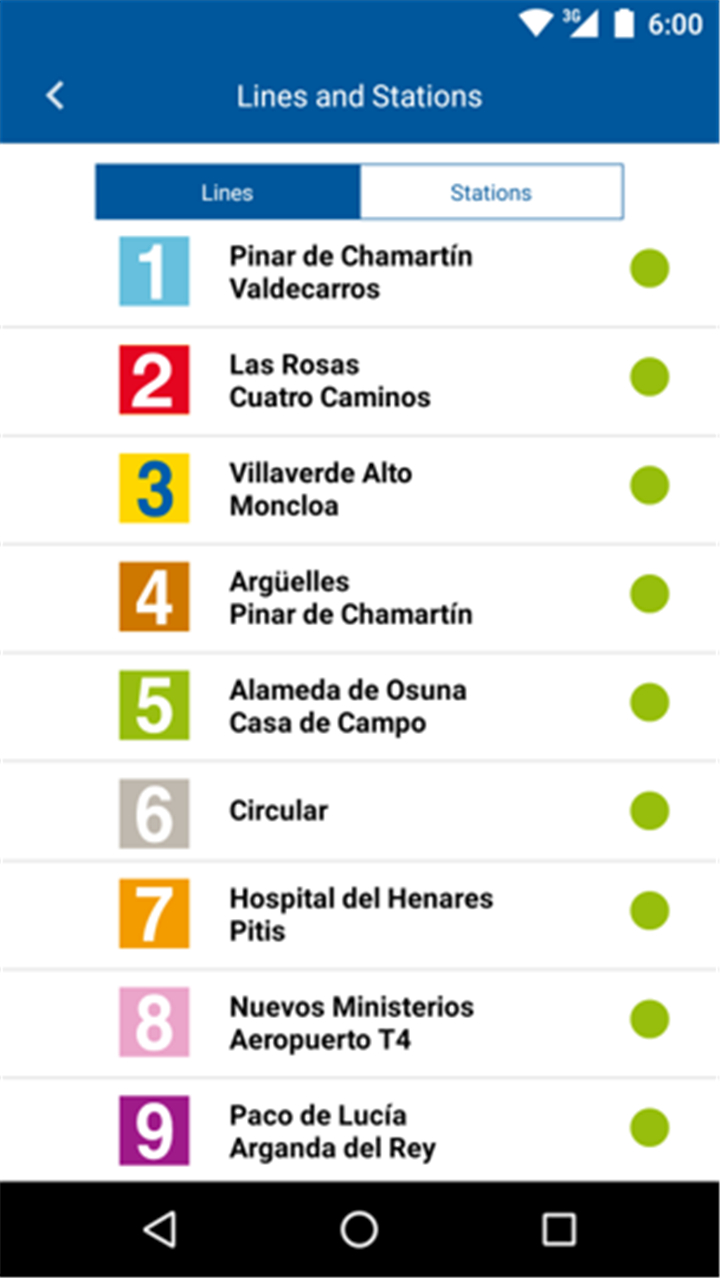Open line 4 starting at Argüelles

[360, 598]
